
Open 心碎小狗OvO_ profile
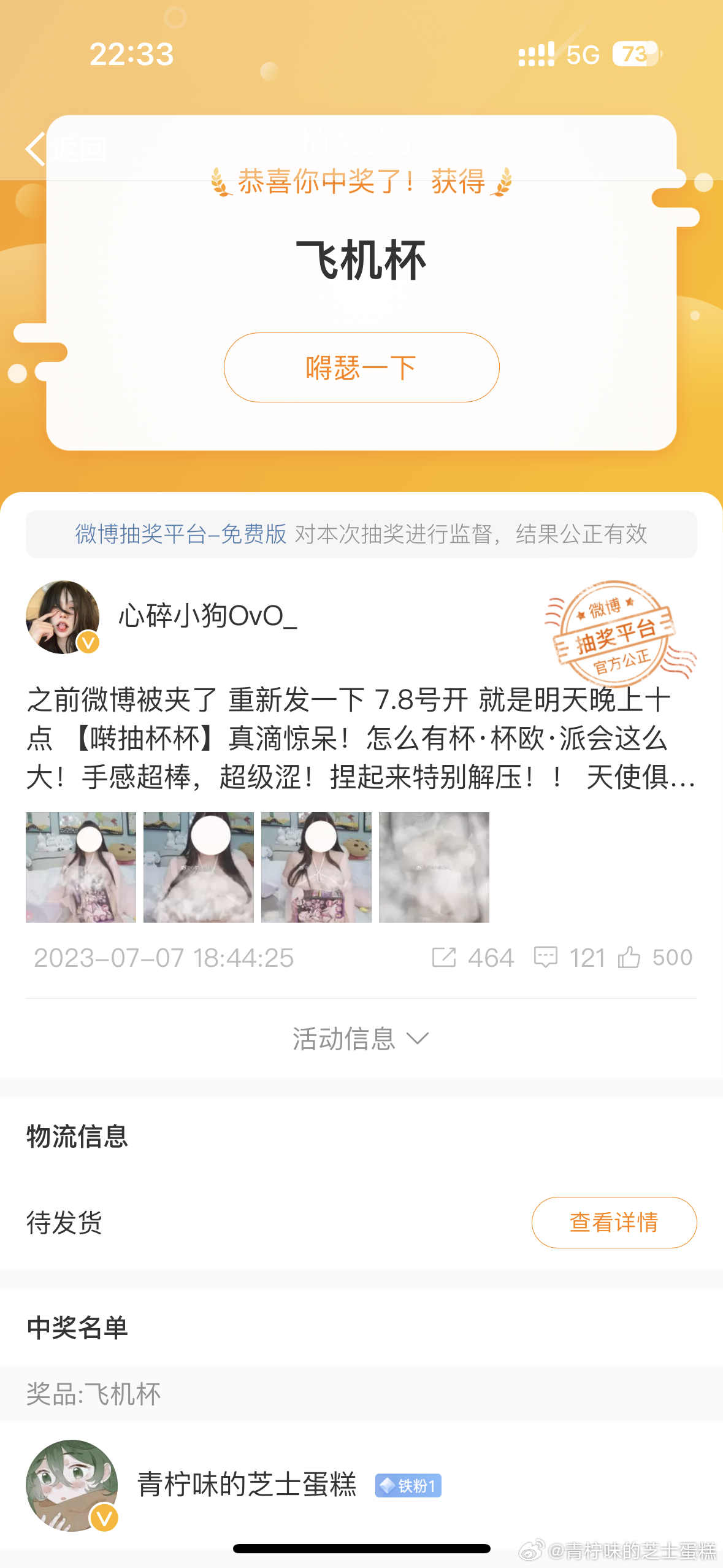207,616
